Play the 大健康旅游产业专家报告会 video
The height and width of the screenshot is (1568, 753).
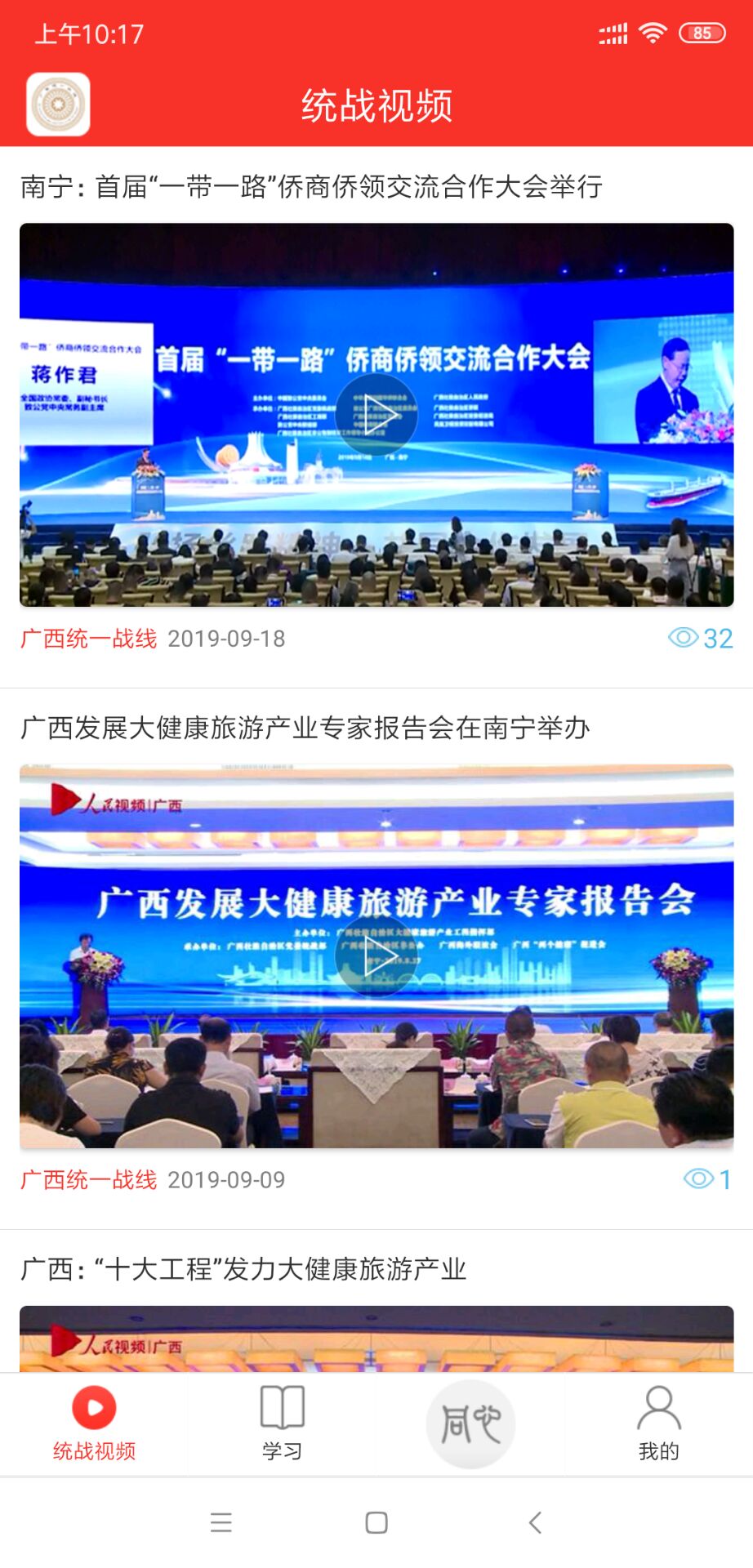click(376, 956)
